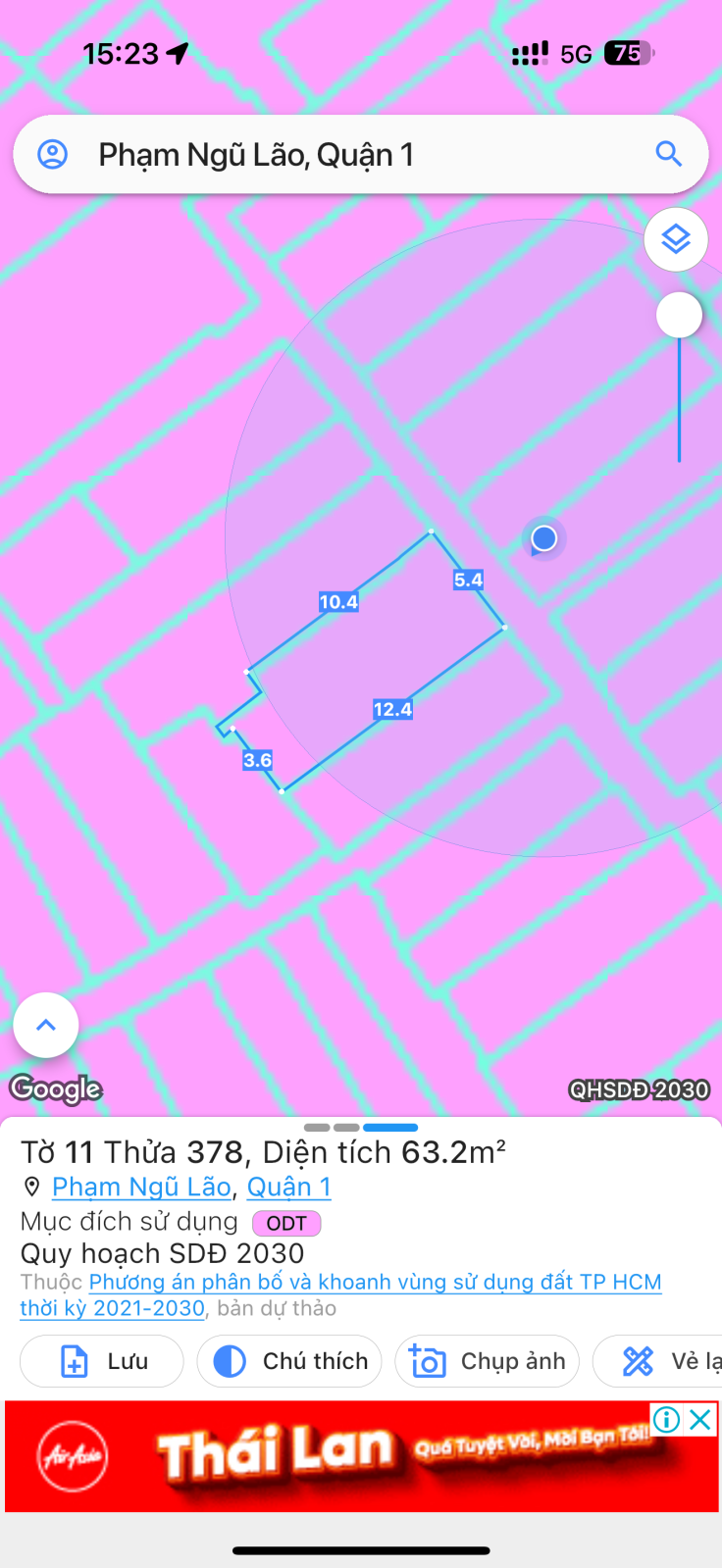Capture the map with Chụp ảnh
Screen dimensions: 722x1568
tap(488, 1361)
